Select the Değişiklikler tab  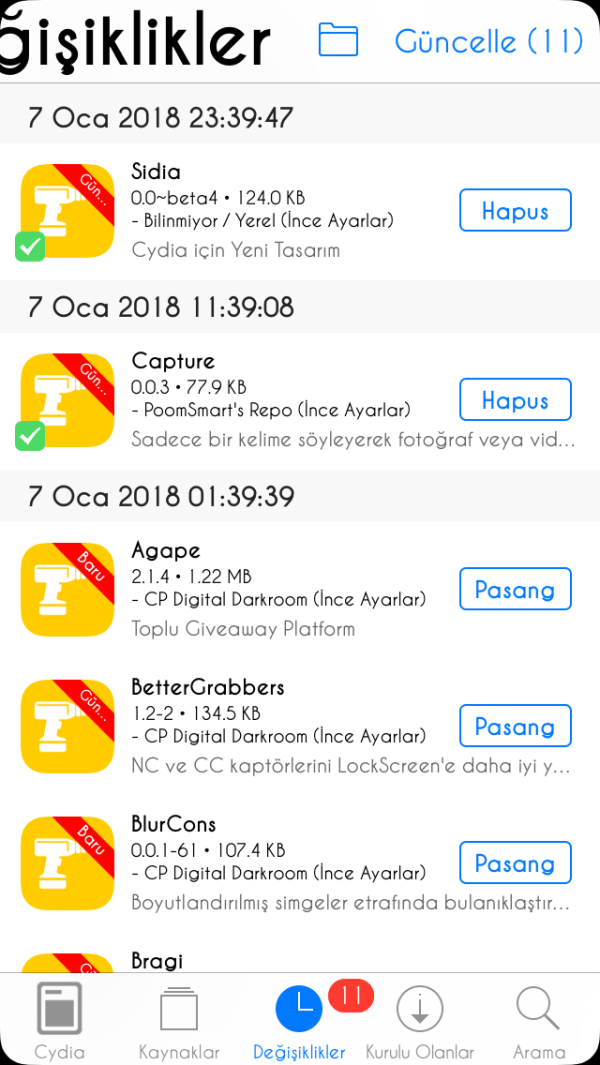point(299,1020)
